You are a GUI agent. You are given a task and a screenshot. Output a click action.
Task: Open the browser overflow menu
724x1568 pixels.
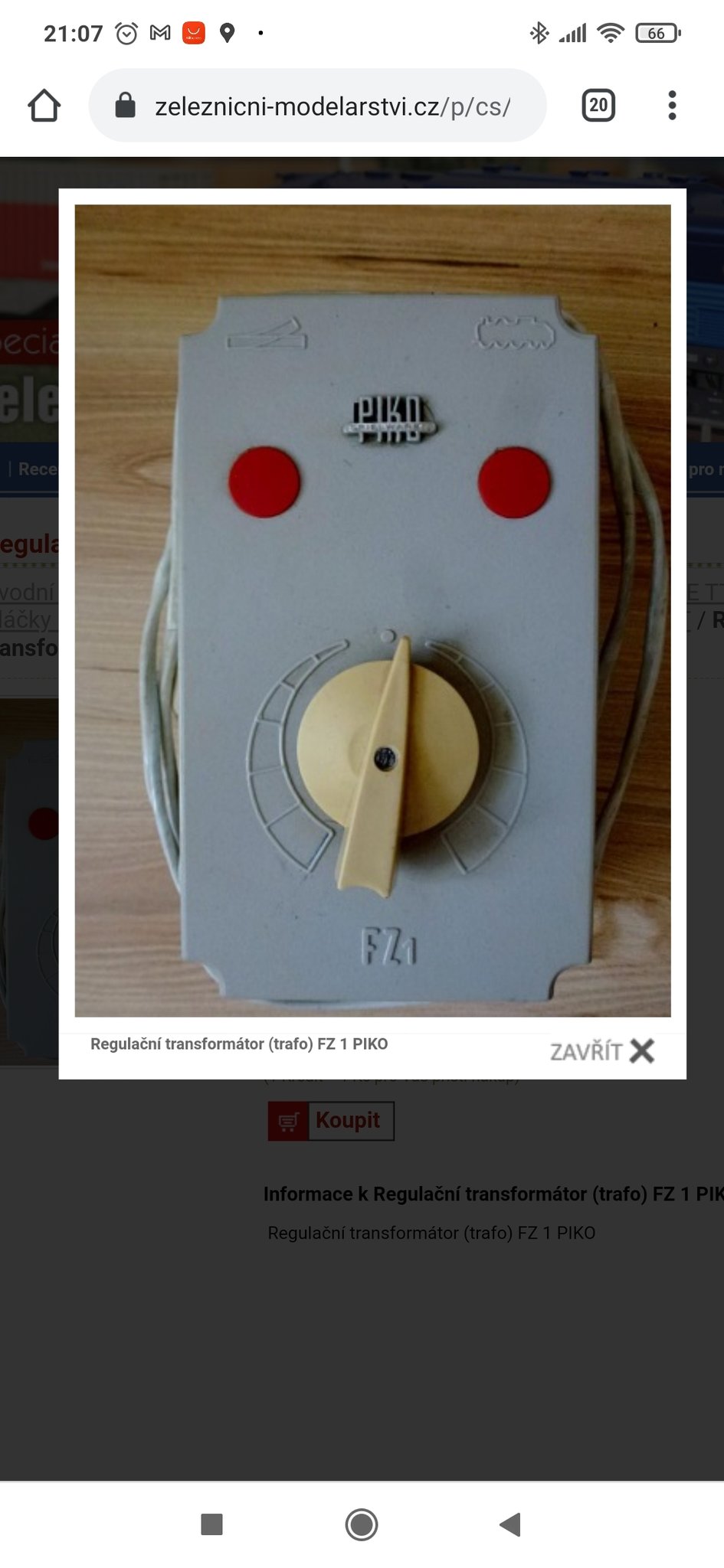point(672,106)
